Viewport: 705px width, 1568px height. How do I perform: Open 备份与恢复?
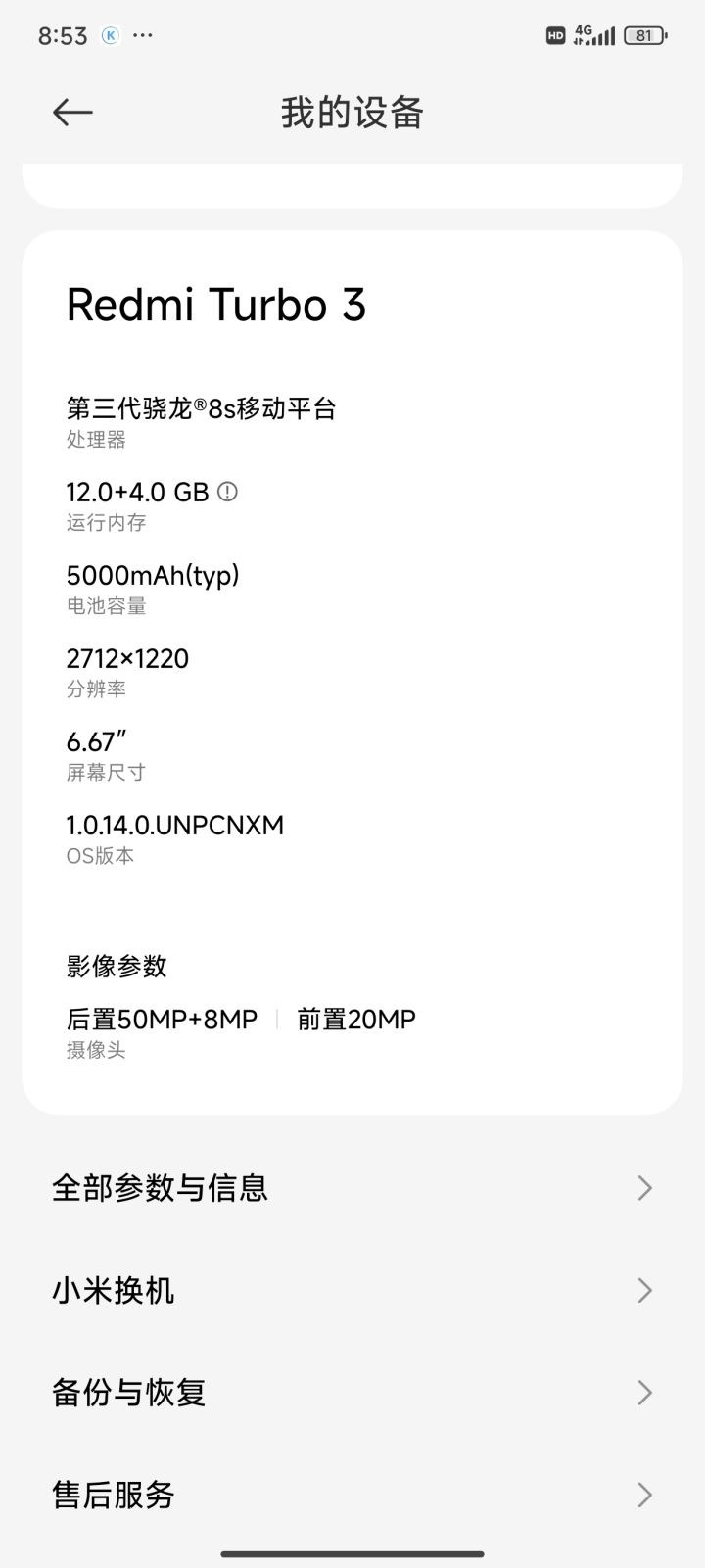352,1393
